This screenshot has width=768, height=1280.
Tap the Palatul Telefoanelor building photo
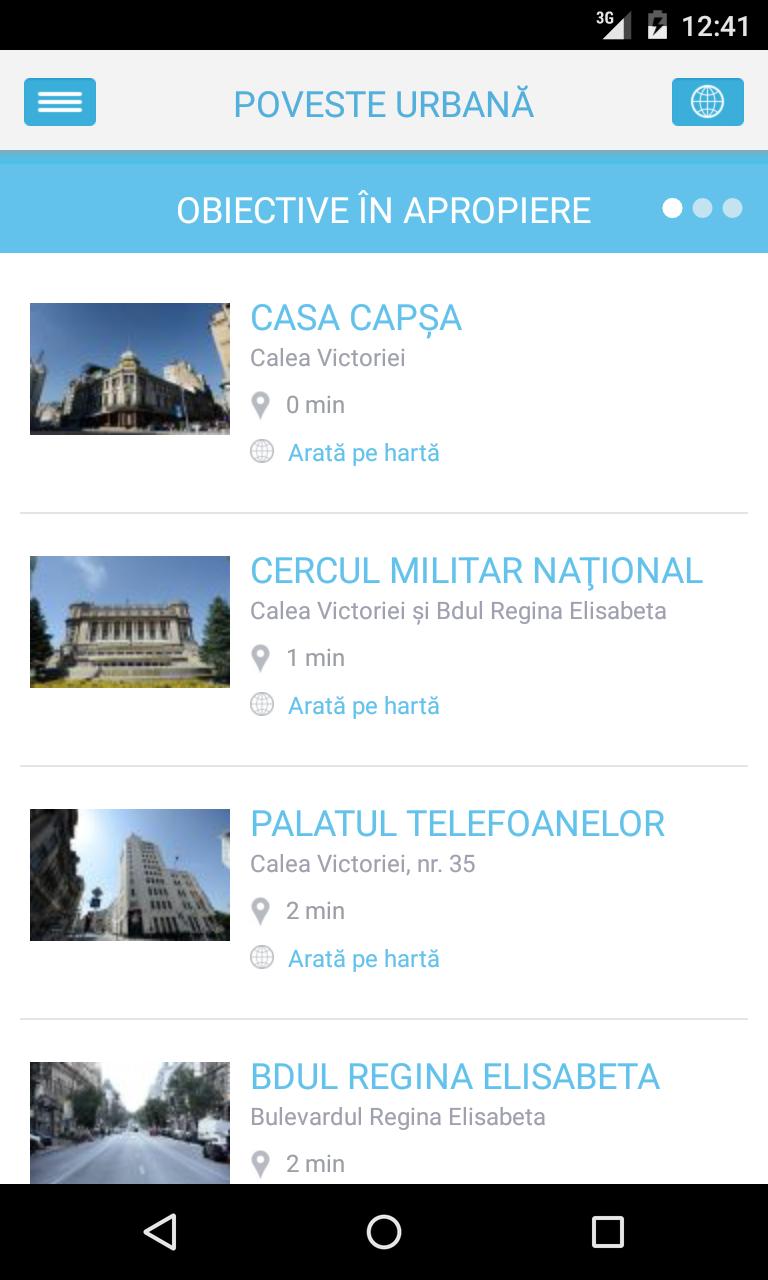pyautogui.click(x=130, y=875)
